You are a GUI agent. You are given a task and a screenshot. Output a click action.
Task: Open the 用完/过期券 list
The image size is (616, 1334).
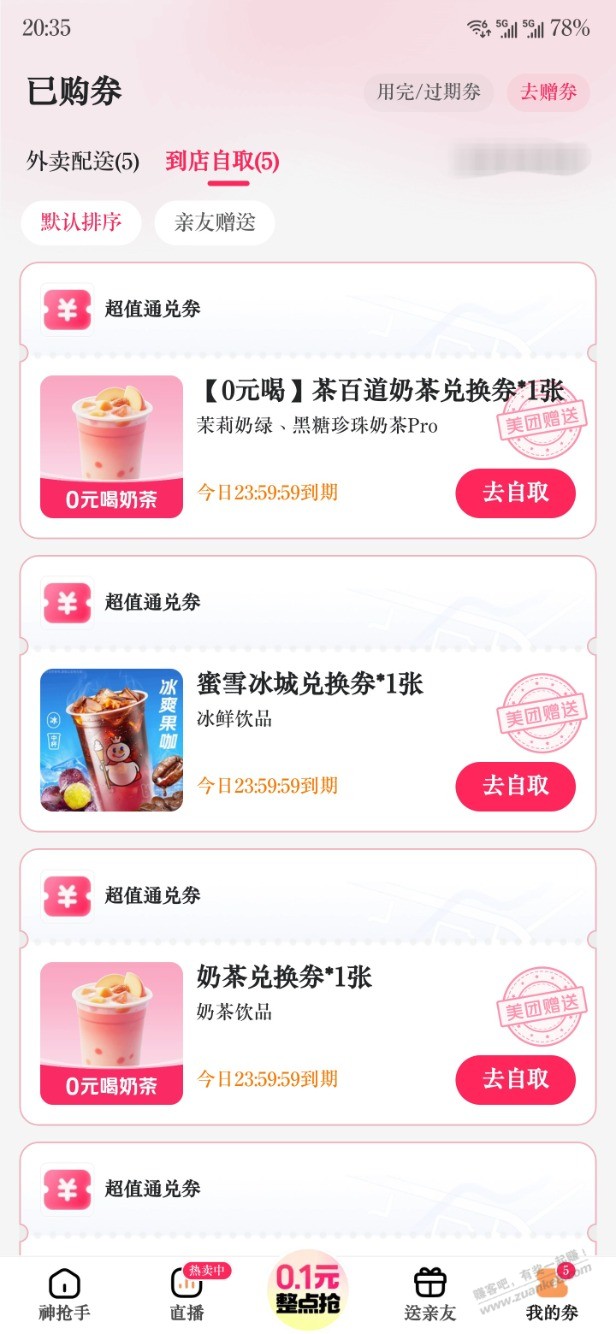pos(428,92)
